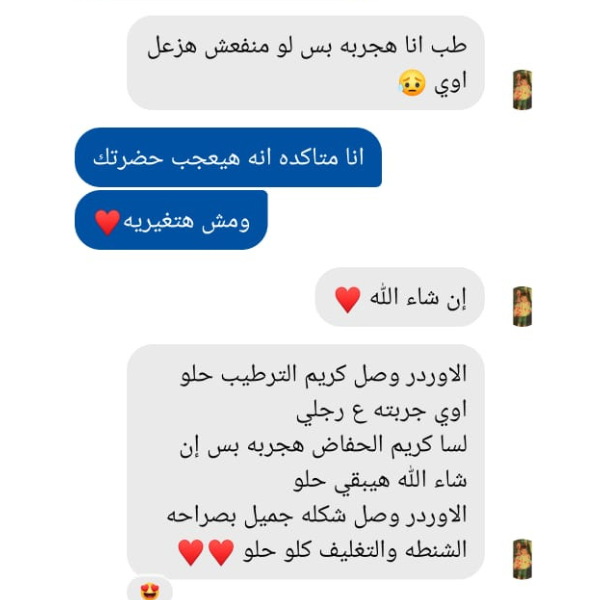Image resolution: width=600 pixels, height=600 pixels.
Task: Tap sender avatar beside the 'إن شاء الله' message
Action: (x=521, y=306)
